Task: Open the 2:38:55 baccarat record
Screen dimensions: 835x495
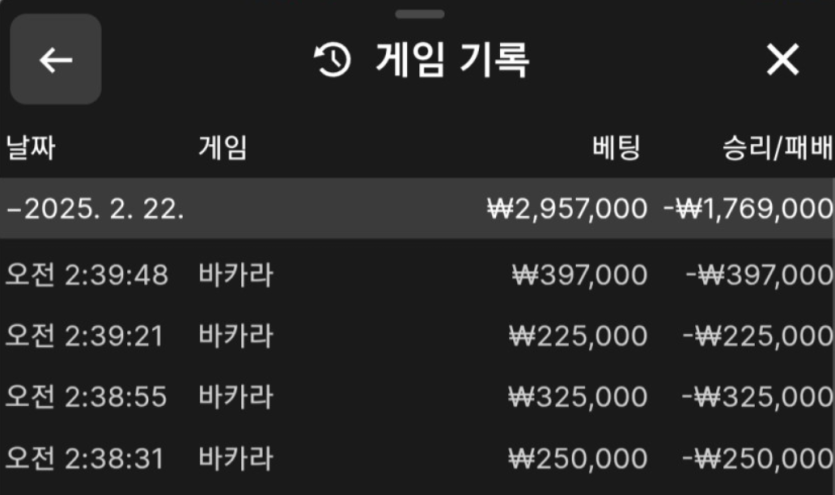Action: pos(417,397)
